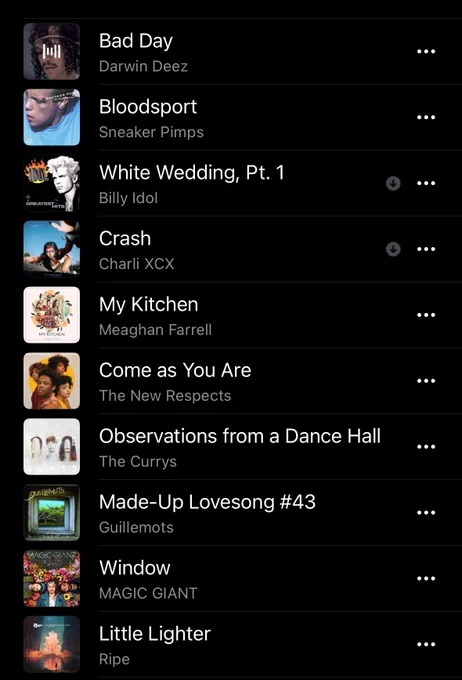Image resolution: width=462 pixels, height=680 pixels.
Task: Open more options for Come as You Are
Action: click(426, 381)
